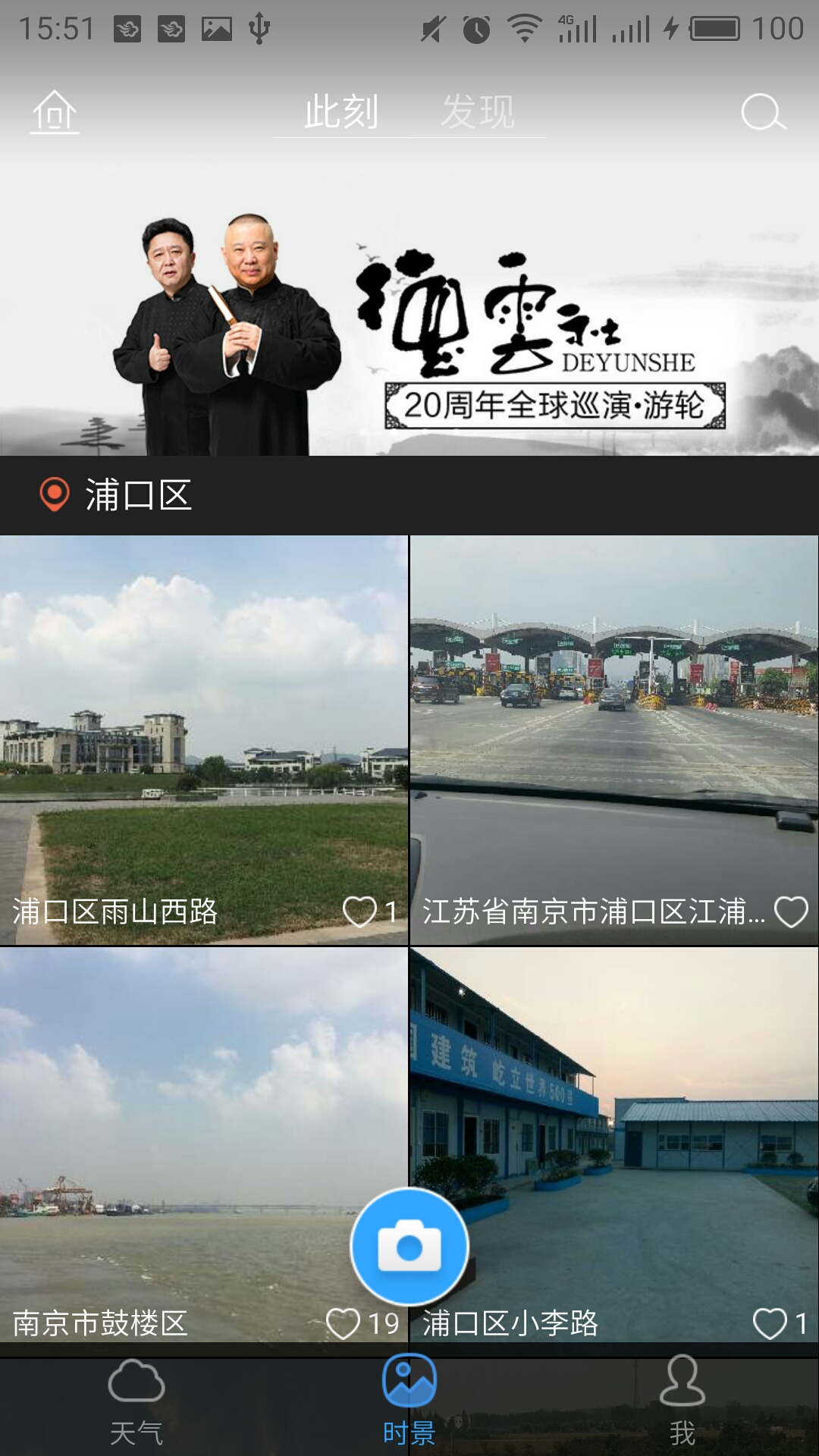Change the 浦口区 location

(x=118, y=495)
